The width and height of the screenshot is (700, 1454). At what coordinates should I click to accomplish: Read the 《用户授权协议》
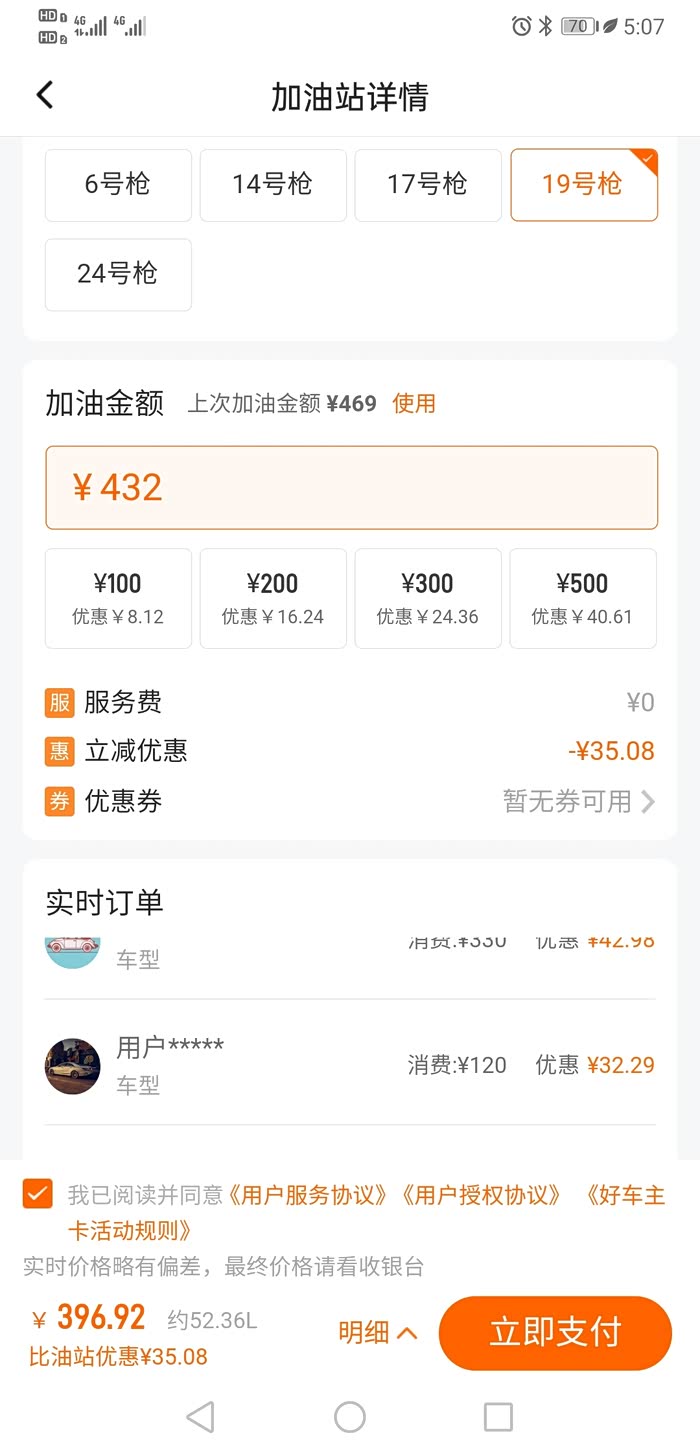pyautogui.click(x=480, y=1195)
